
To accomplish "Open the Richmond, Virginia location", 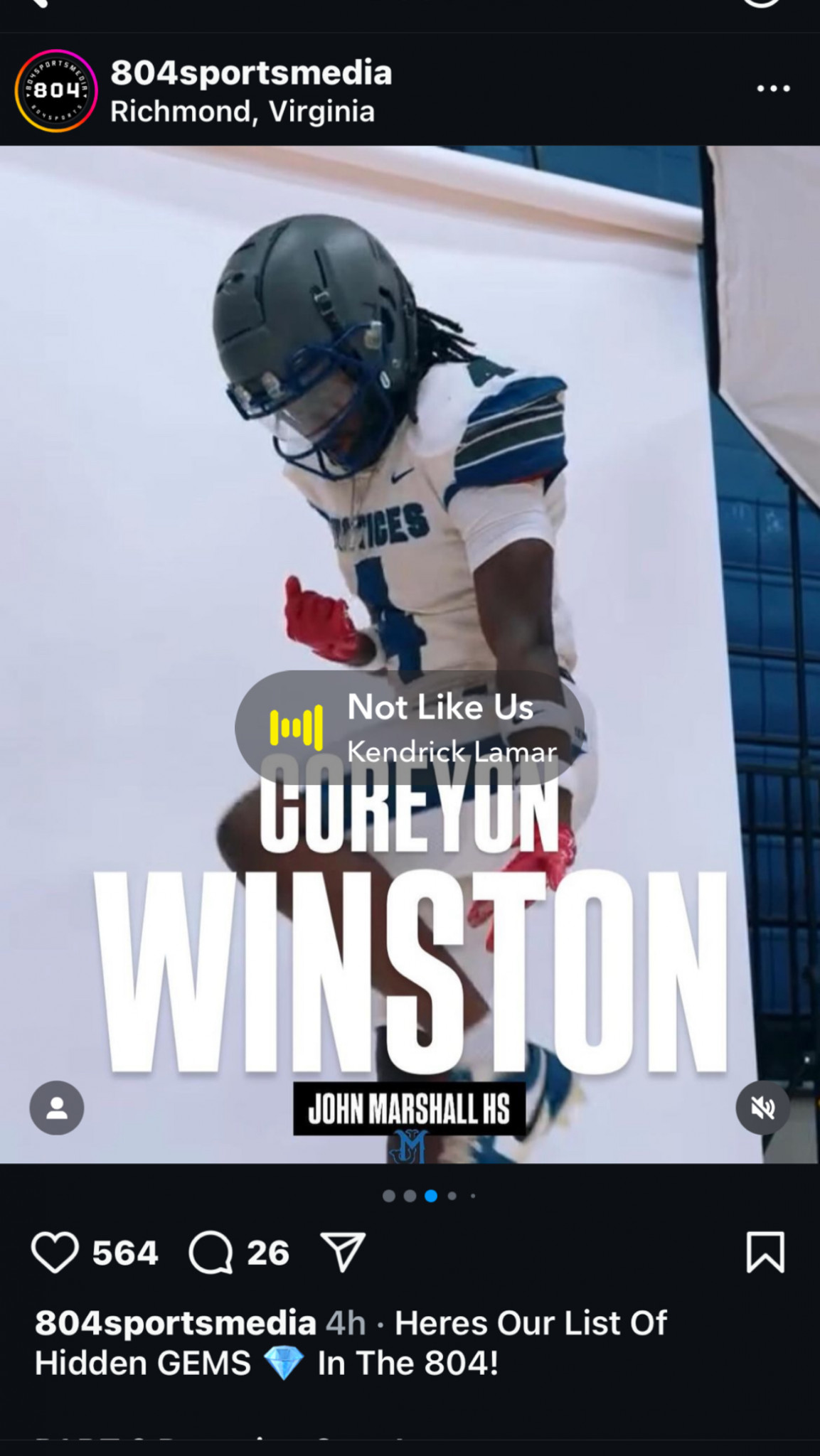I will coord(243,112).
